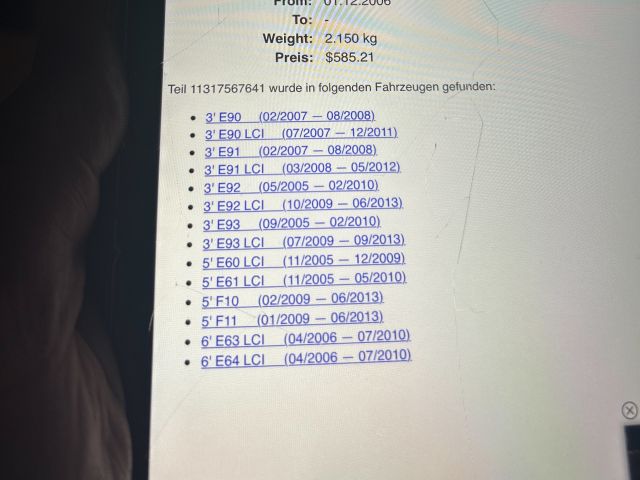Open the 3' E90 (02/2007 — 08/2008) link

coord(289,116)
